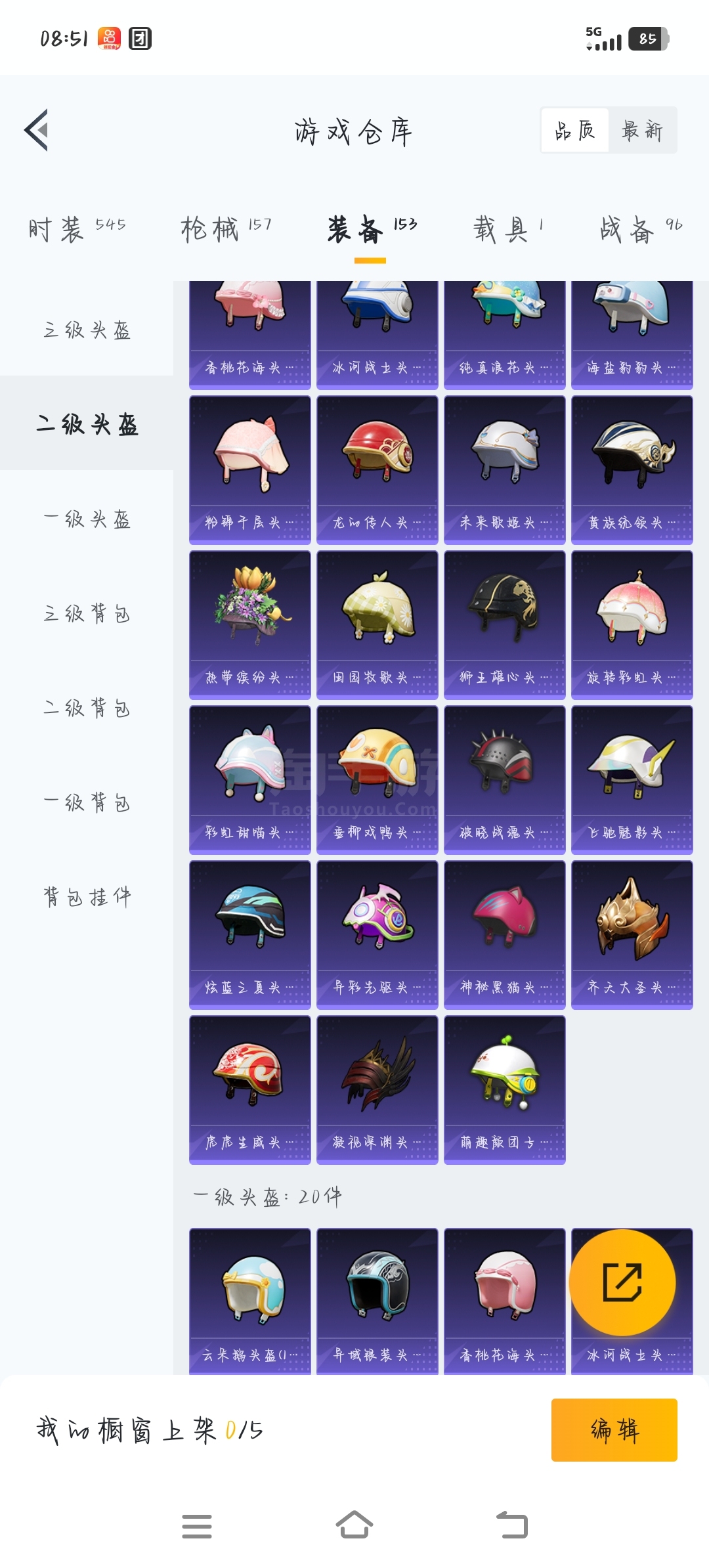View the 齐天大圣 helmet item
This screenshot has width=709, height=1568.
[632, 934]
